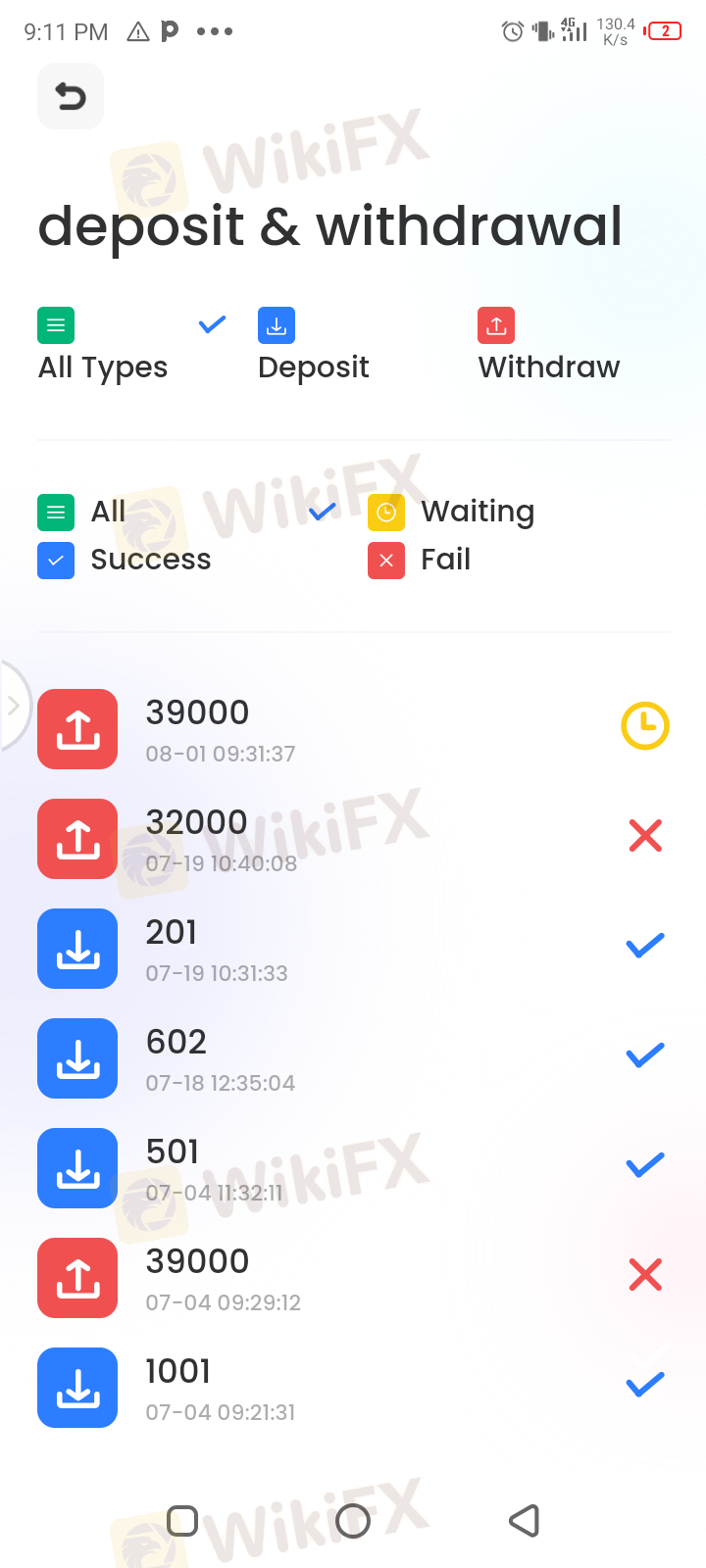Select the All Types filter
Viewport: 706px width, 1568px height.
tap(103, 346)
